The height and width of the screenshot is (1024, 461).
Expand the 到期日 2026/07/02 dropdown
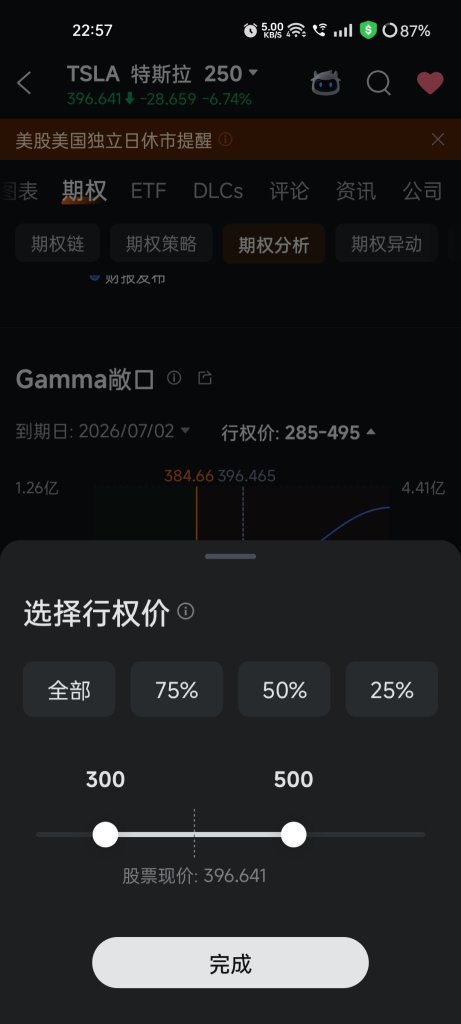point(103,431)
